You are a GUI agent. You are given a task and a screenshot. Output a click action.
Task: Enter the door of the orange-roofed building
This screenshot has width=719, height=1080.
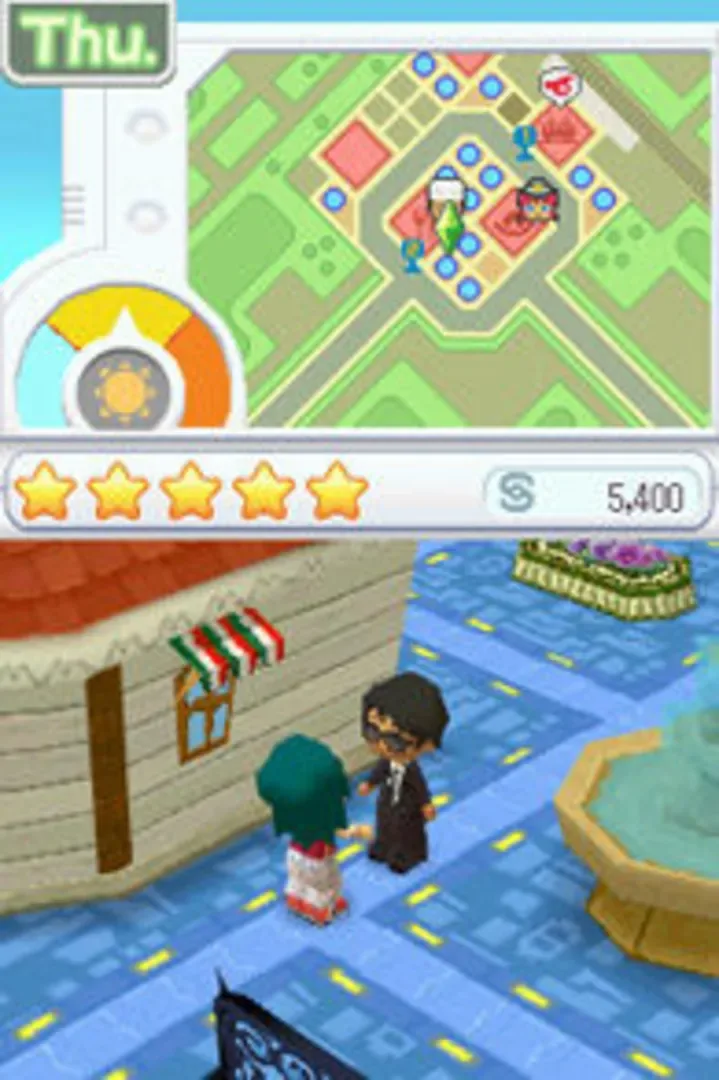click(x=108, y=768)
